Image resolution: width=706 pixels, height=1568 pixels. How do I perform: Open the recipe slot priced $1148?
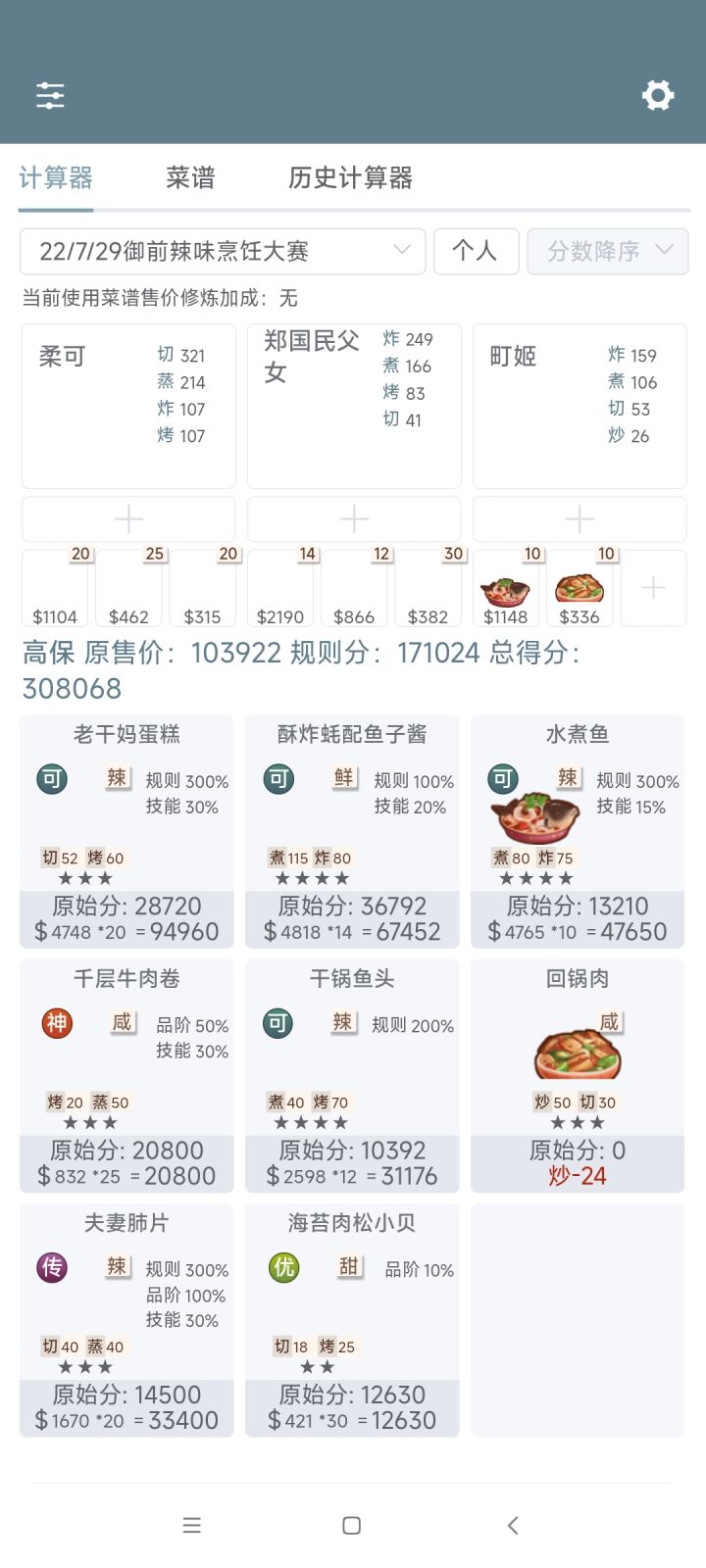506,588
